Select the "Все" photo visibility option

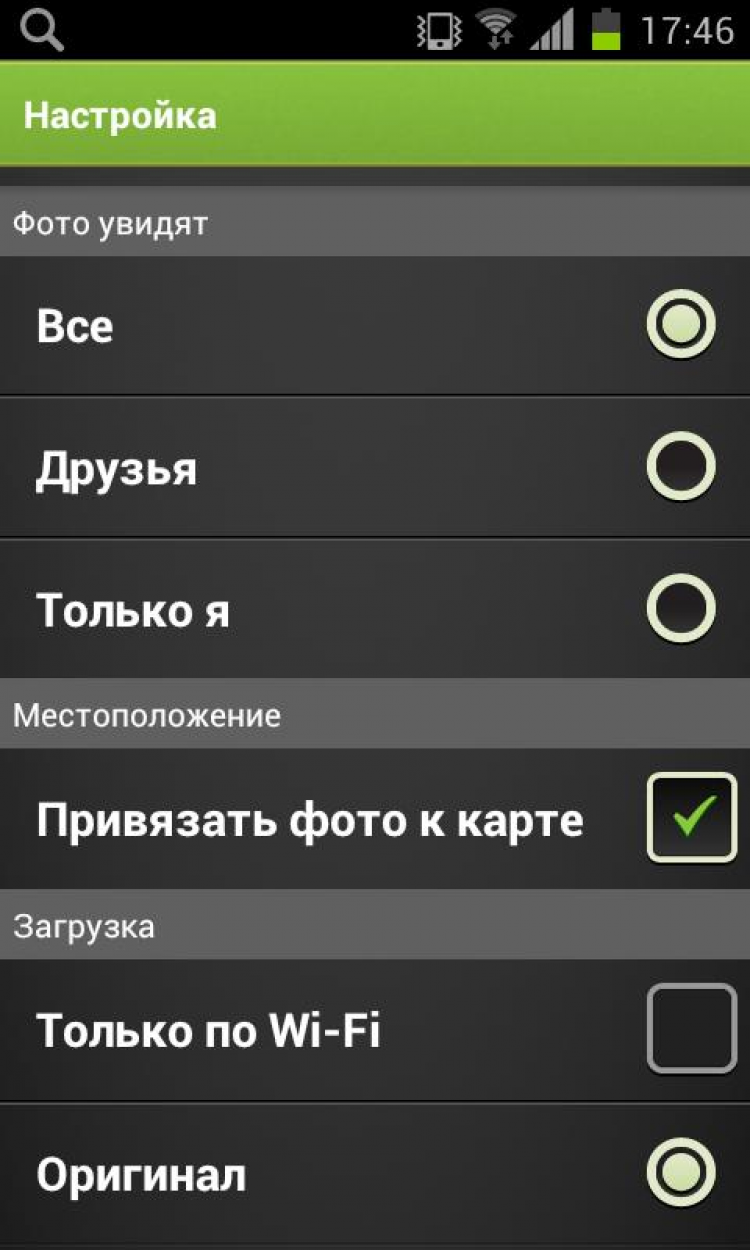680,325
